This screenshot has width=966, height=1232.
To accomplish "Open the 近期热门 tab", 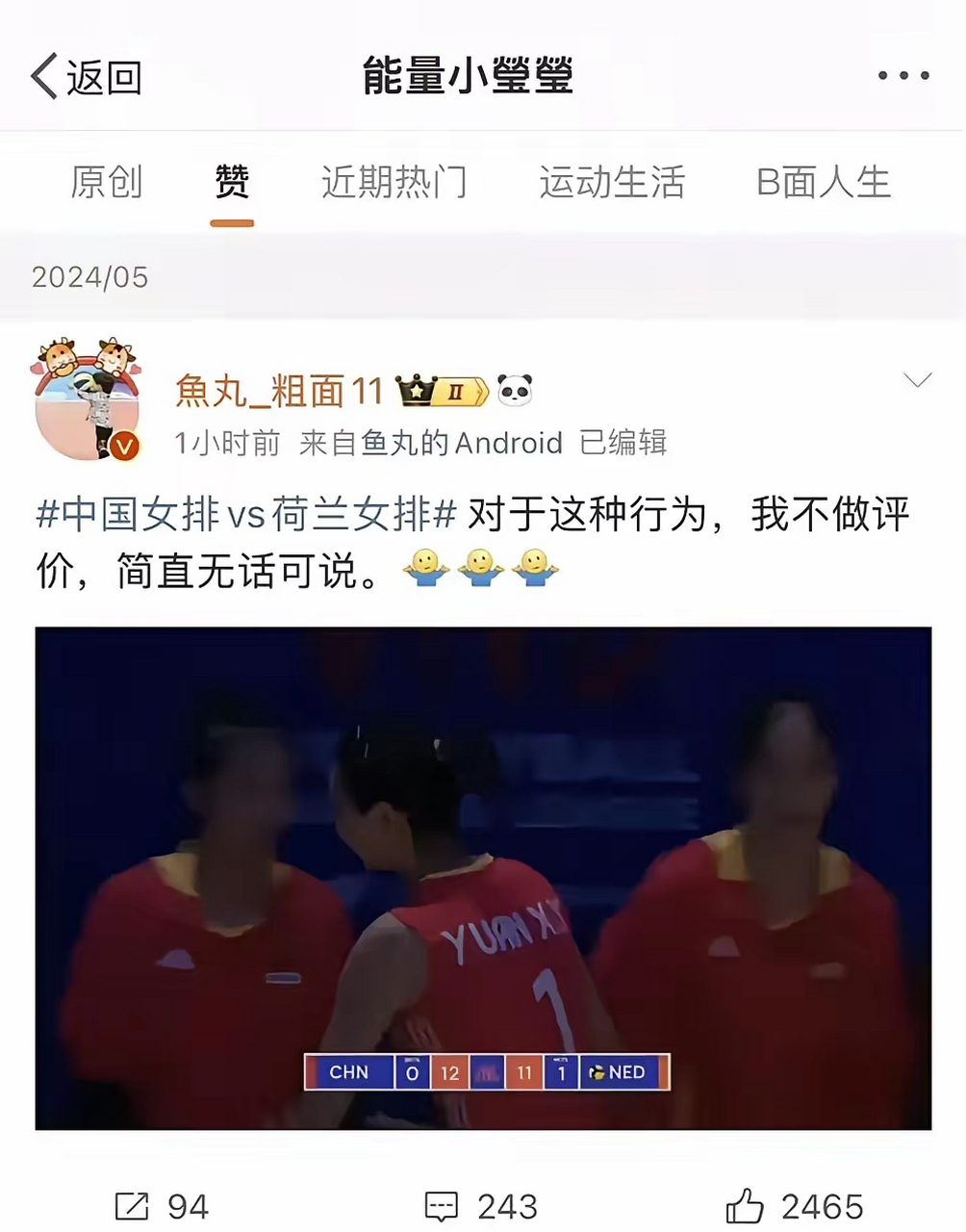I will tap(394, 183).
